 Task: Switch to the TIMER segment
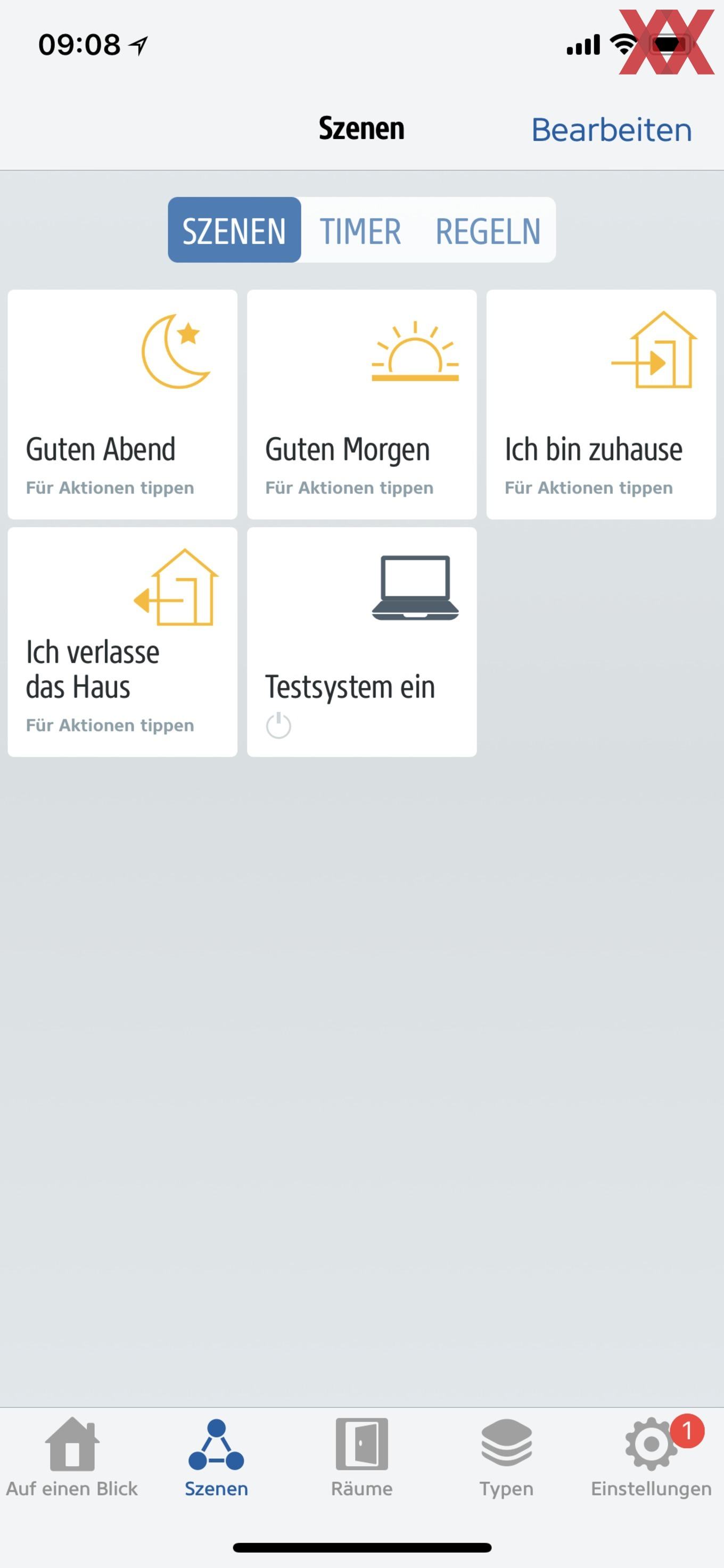[x=360, y=231]
